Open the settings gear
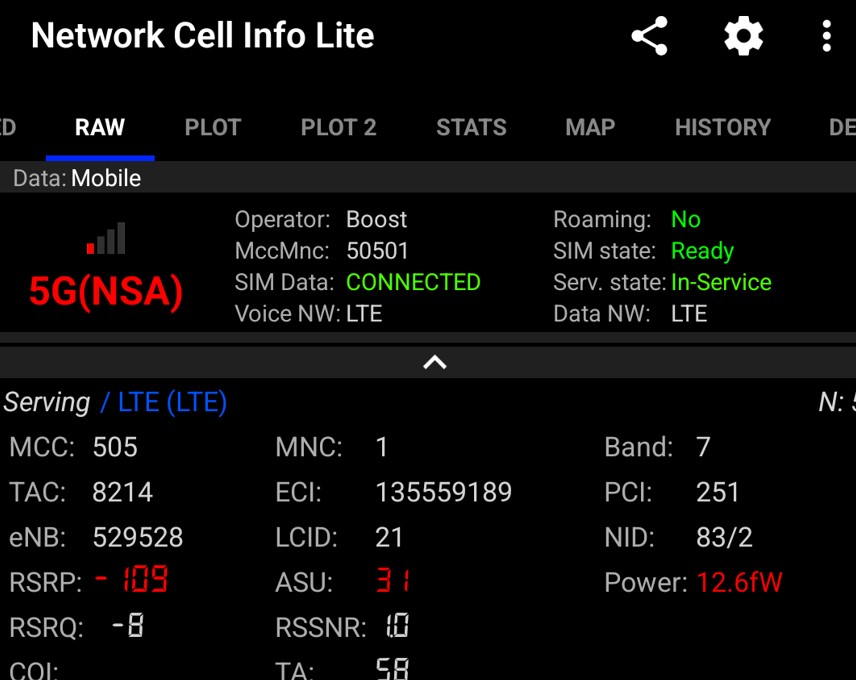The image size is (856, 680). pos(743,37)
